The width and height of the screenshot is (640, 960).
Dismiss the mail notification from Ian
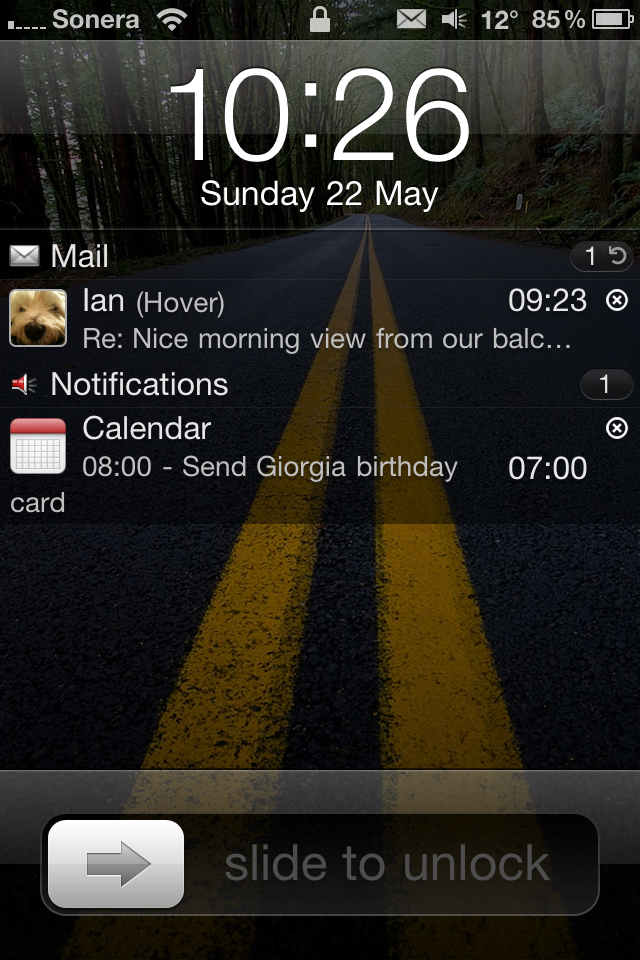click(617, 301)
